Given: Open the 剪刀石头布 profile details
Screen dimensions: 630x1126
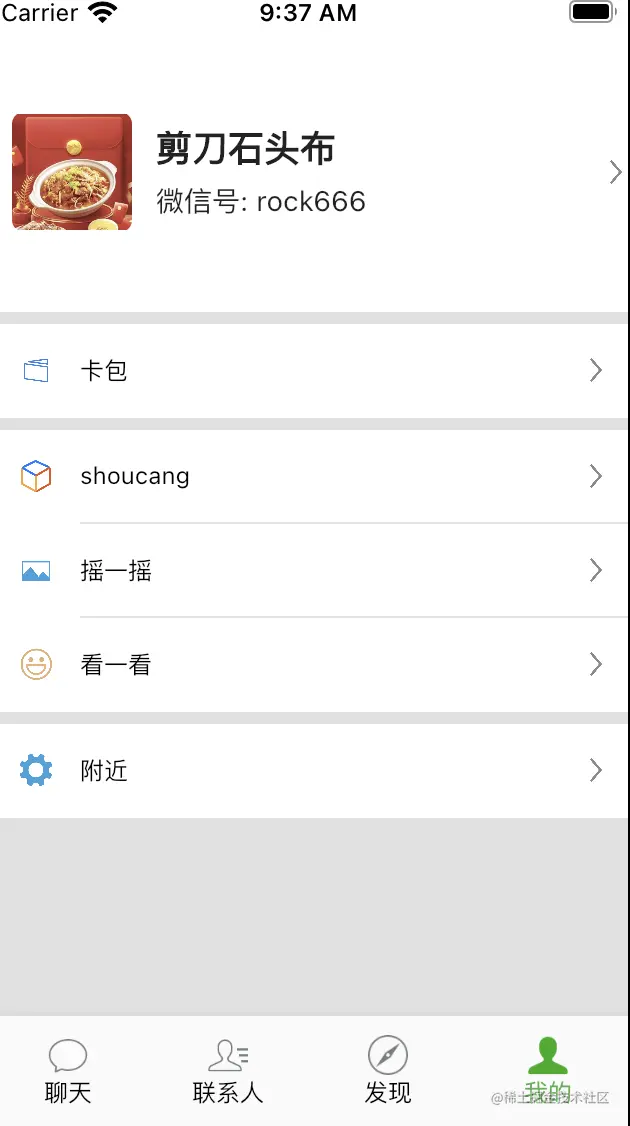Looking at the screenshot, I should coord(315,173).
